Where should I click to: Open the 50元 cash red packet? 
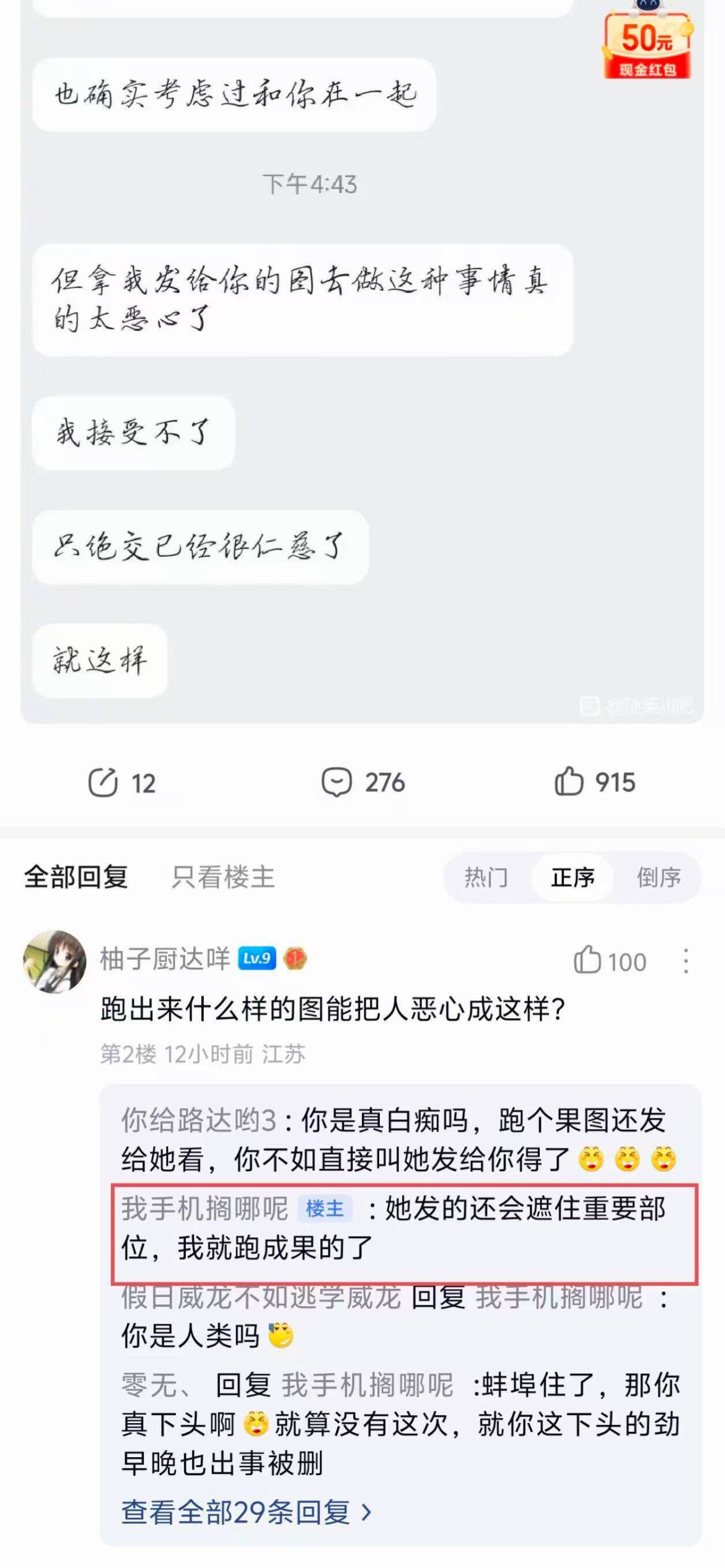click(x=647, y=43)
